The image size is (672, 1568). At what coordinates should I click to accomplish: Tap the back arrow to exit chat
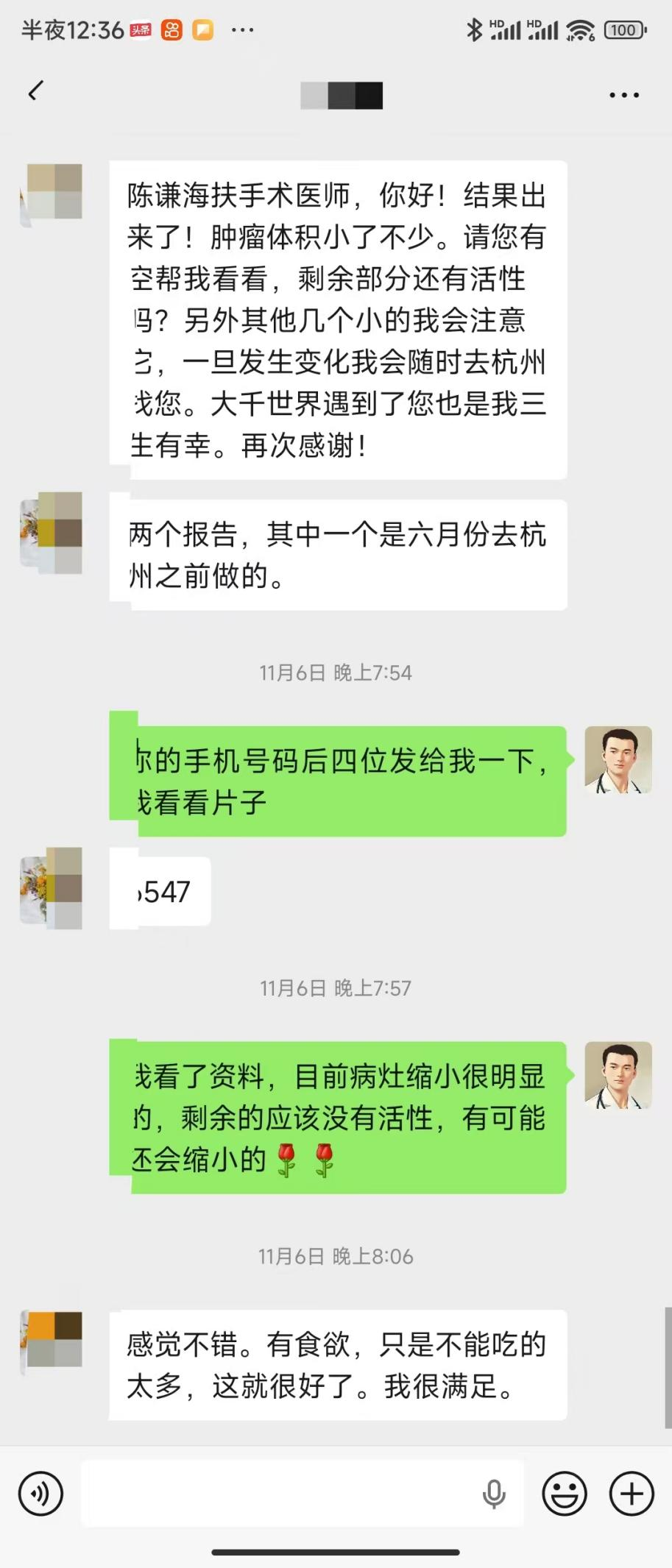35,92
